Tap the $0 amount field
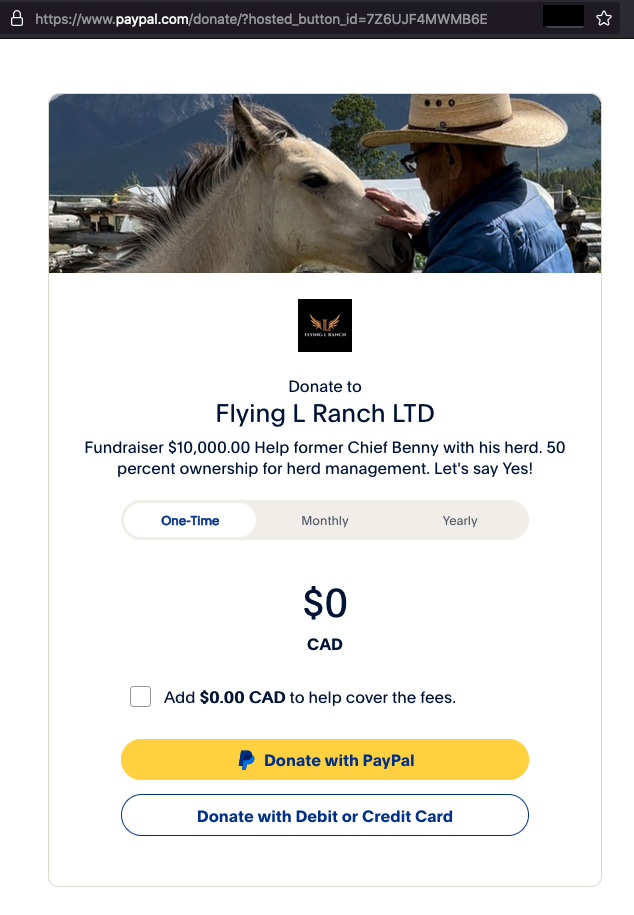Image resolution: width=634 pixels, height=915 pixels. (325, 604)
